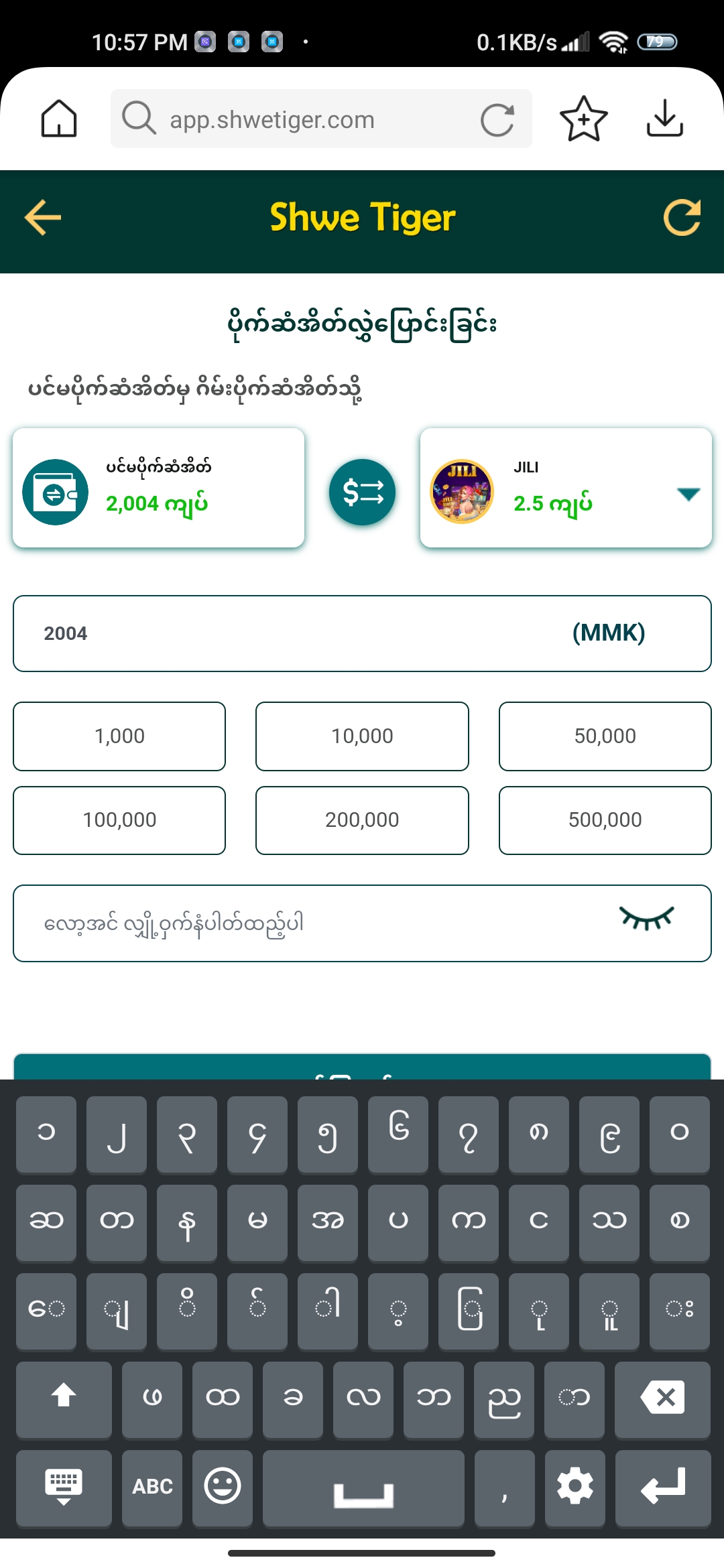Choose the 10,000 amount

click(x=362, y=736)
